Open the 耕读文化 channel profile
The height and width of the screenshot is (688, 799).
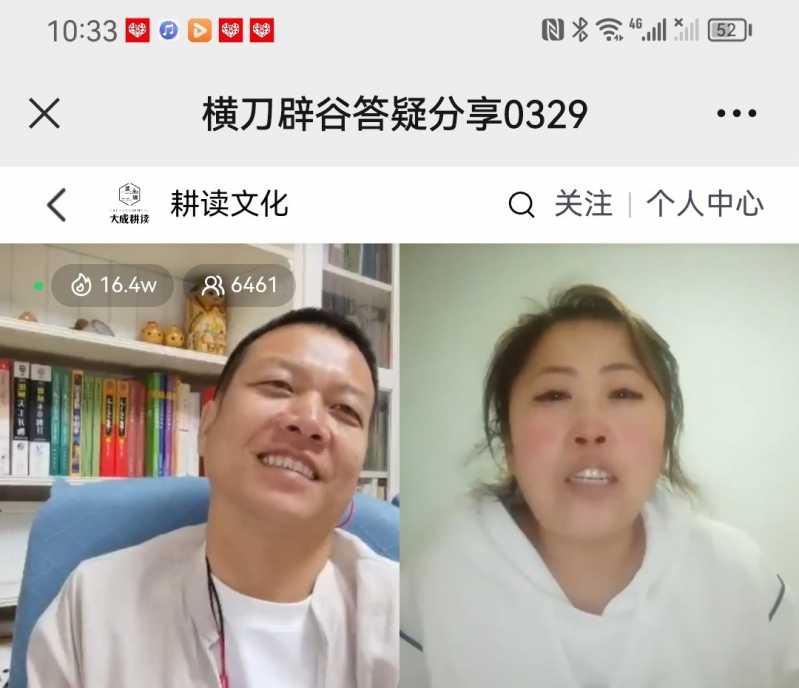pos(200,204)
